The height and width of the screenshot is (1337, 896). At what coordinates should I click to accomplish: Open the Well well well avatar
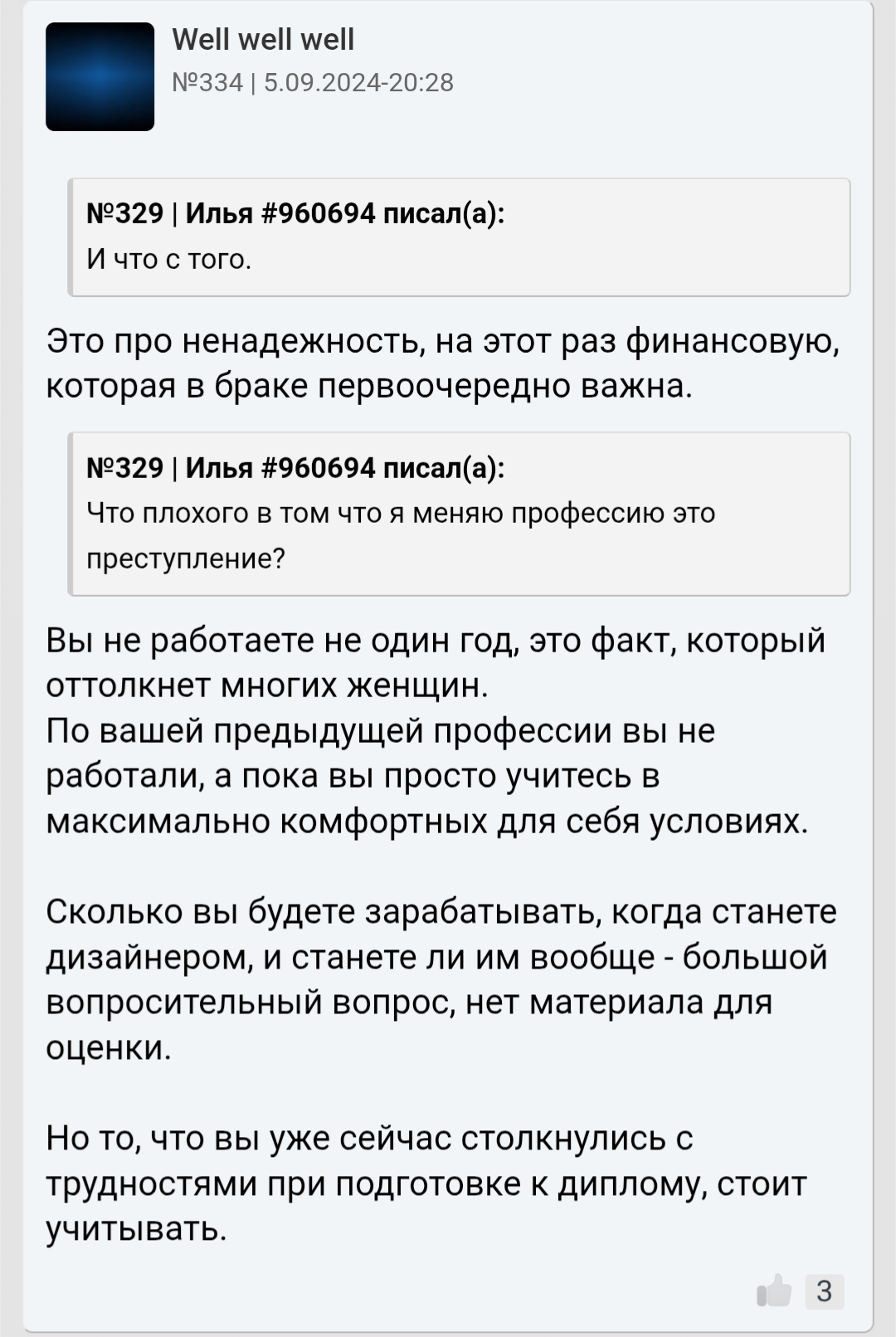(x=100, y=76)
